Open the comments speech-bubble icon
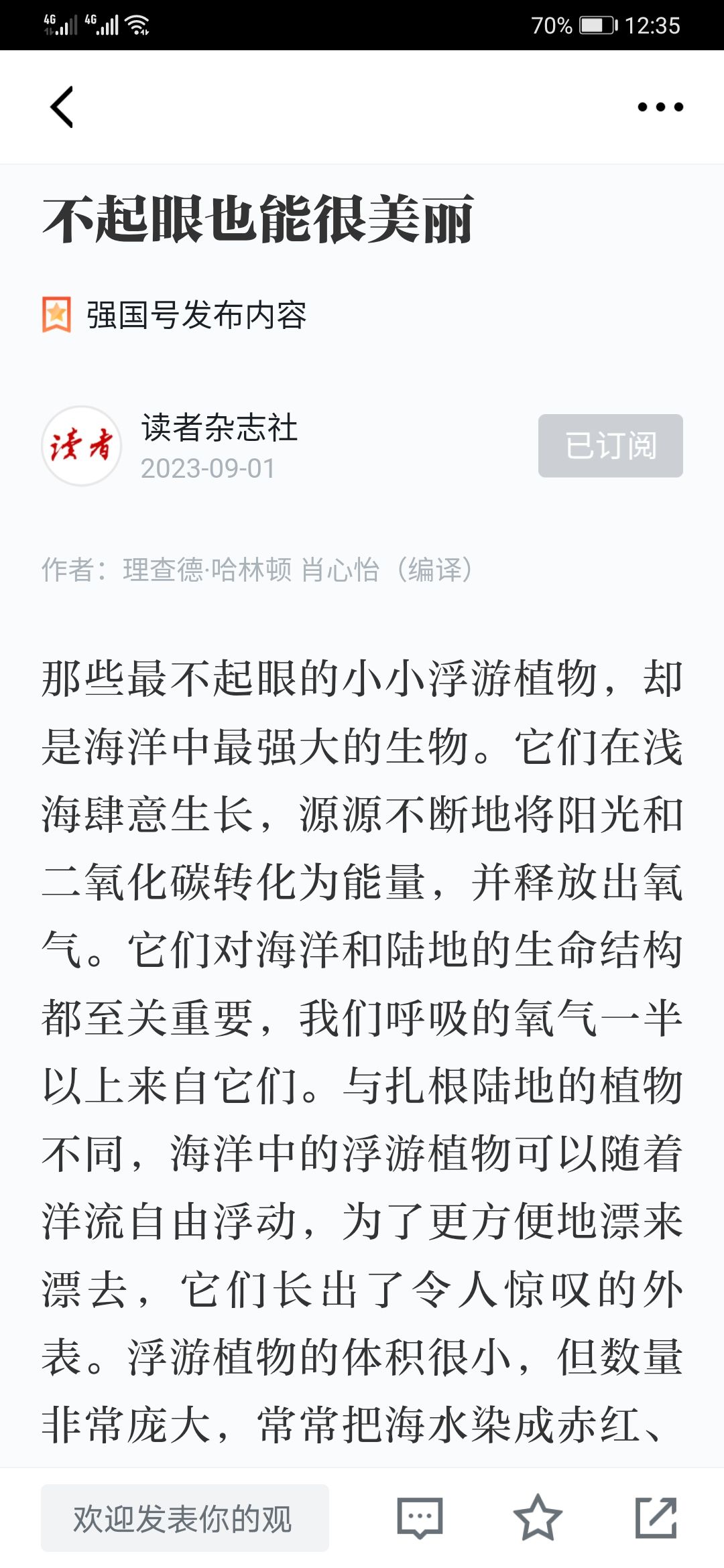This screenshot has height=1568, width=724. click(x=420, y=1518)
